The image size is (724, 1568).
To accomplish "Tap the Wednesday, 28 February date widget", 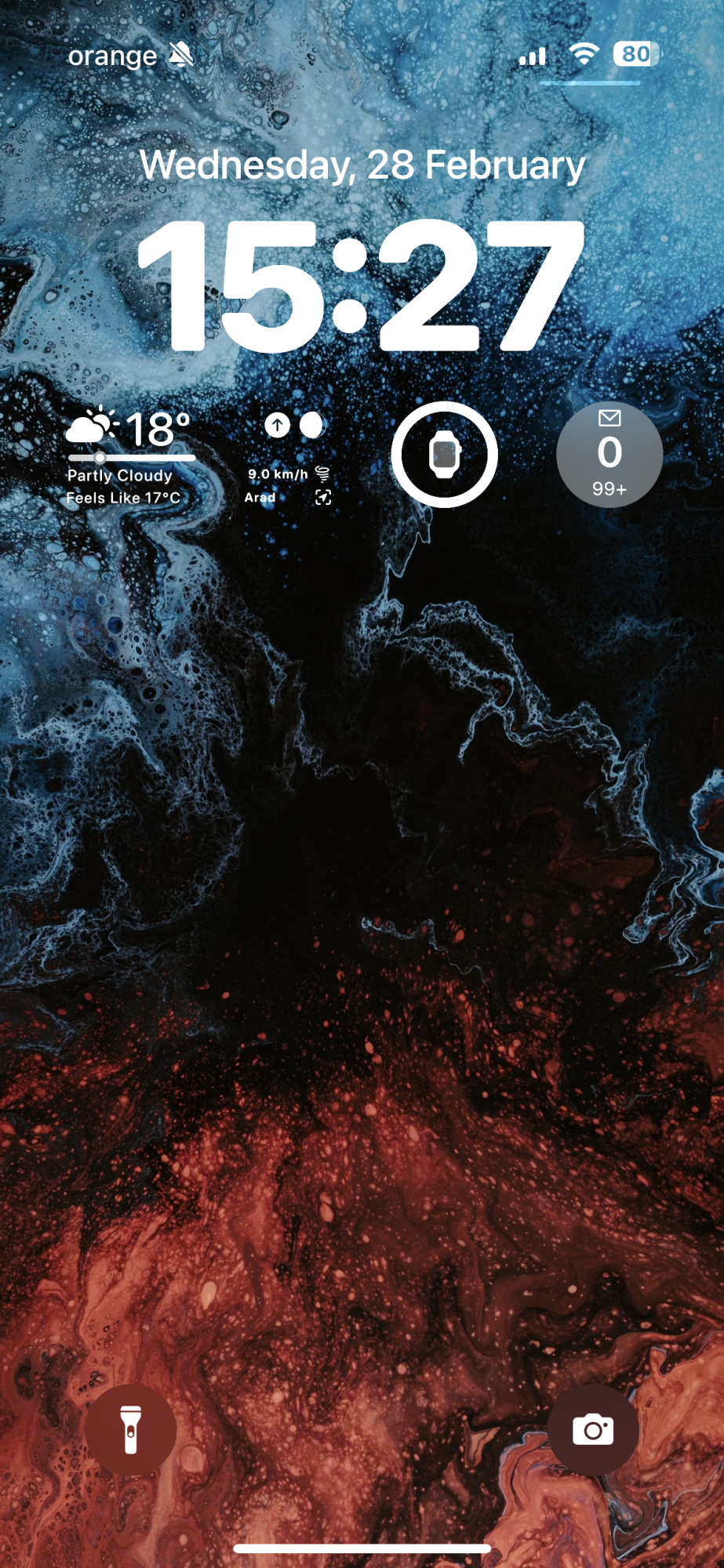I will tap(362, 165).
